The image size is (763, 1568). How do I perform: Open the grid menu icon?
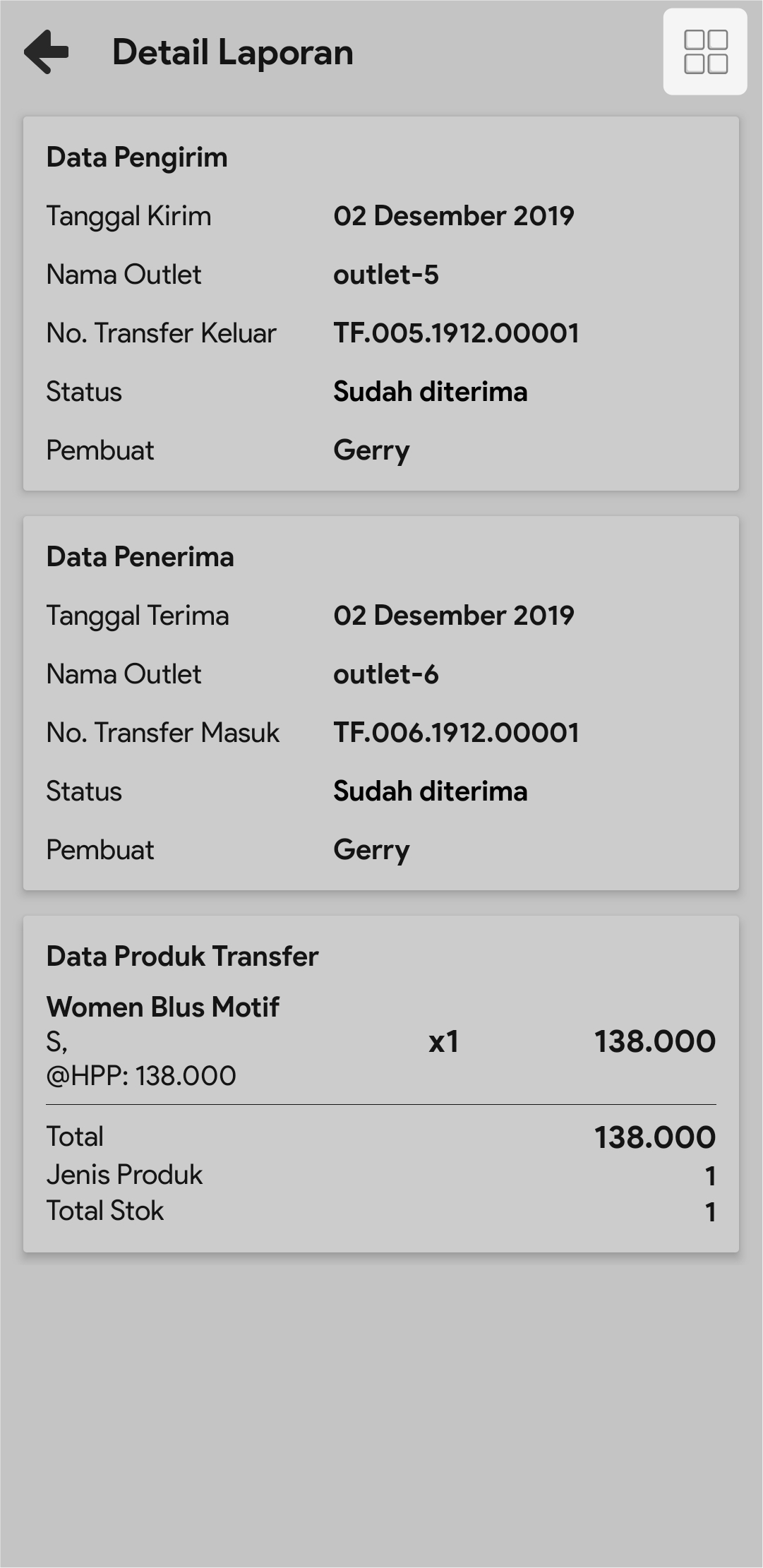[x=704, y=52]
